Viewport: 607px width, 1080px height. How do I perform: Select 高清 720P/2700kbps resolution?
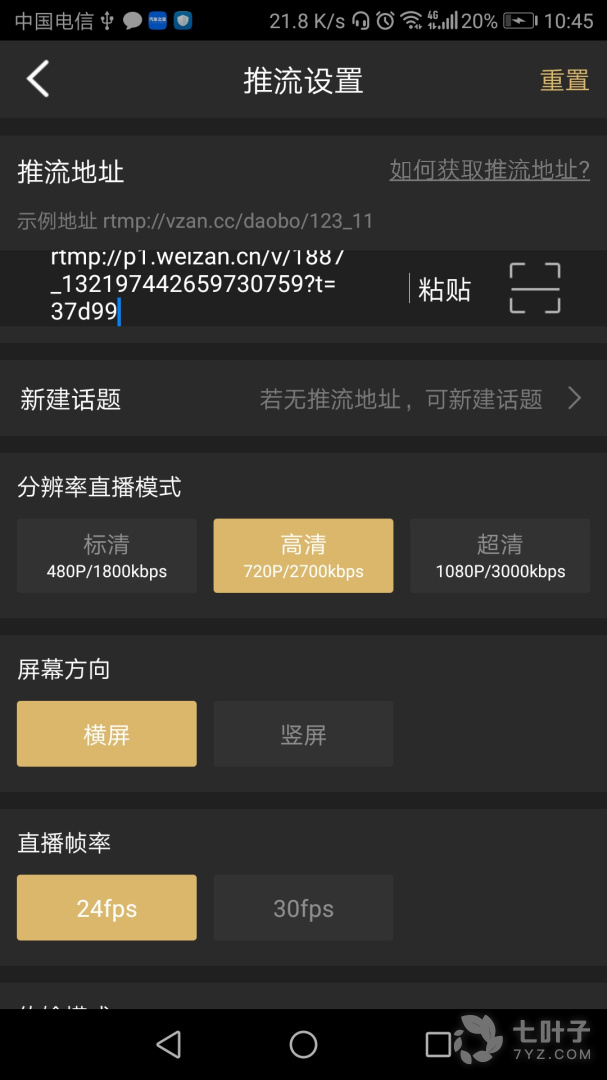[x=303, y=556]
